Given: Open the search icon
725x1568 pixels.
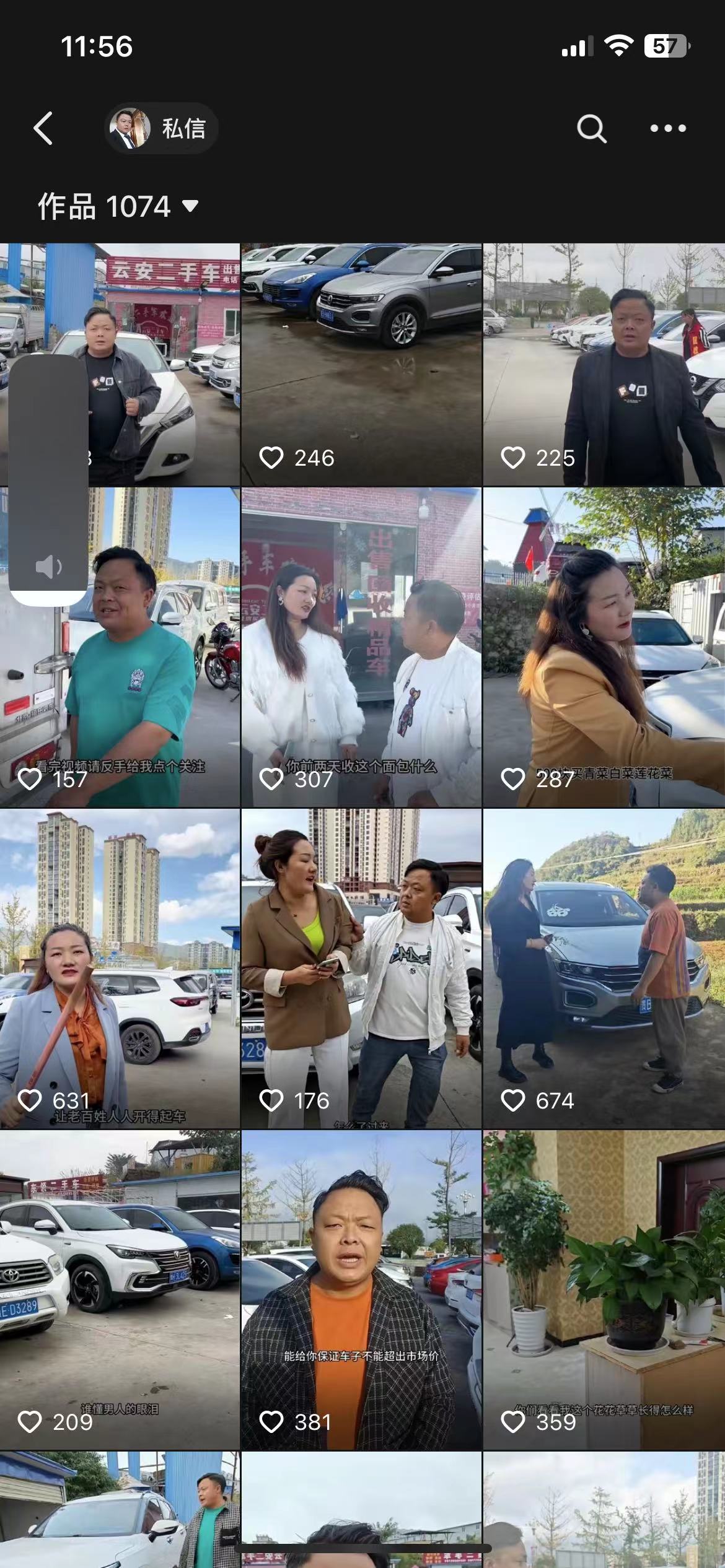Looking at the screenshot, I should click(591, 129).
